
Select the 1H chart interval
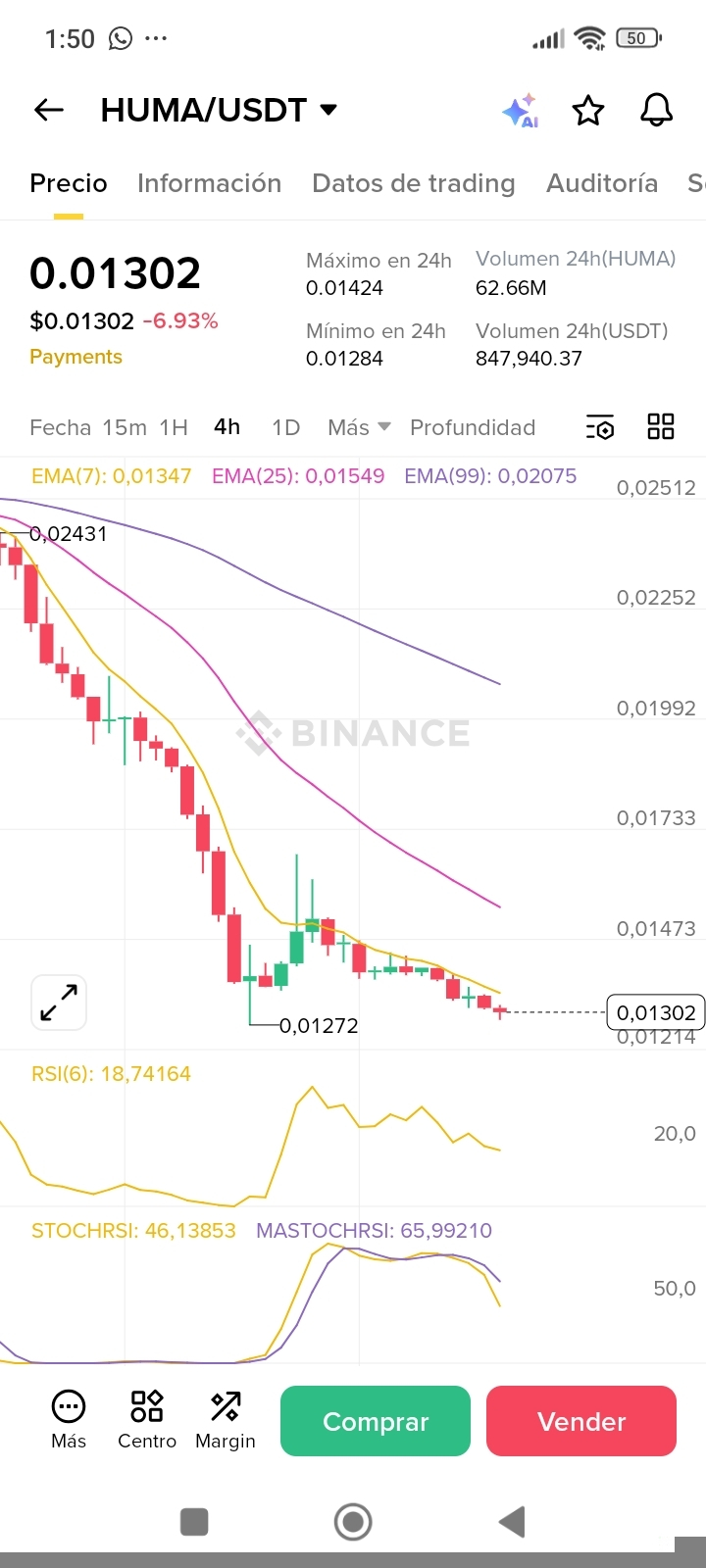[174, 427]
